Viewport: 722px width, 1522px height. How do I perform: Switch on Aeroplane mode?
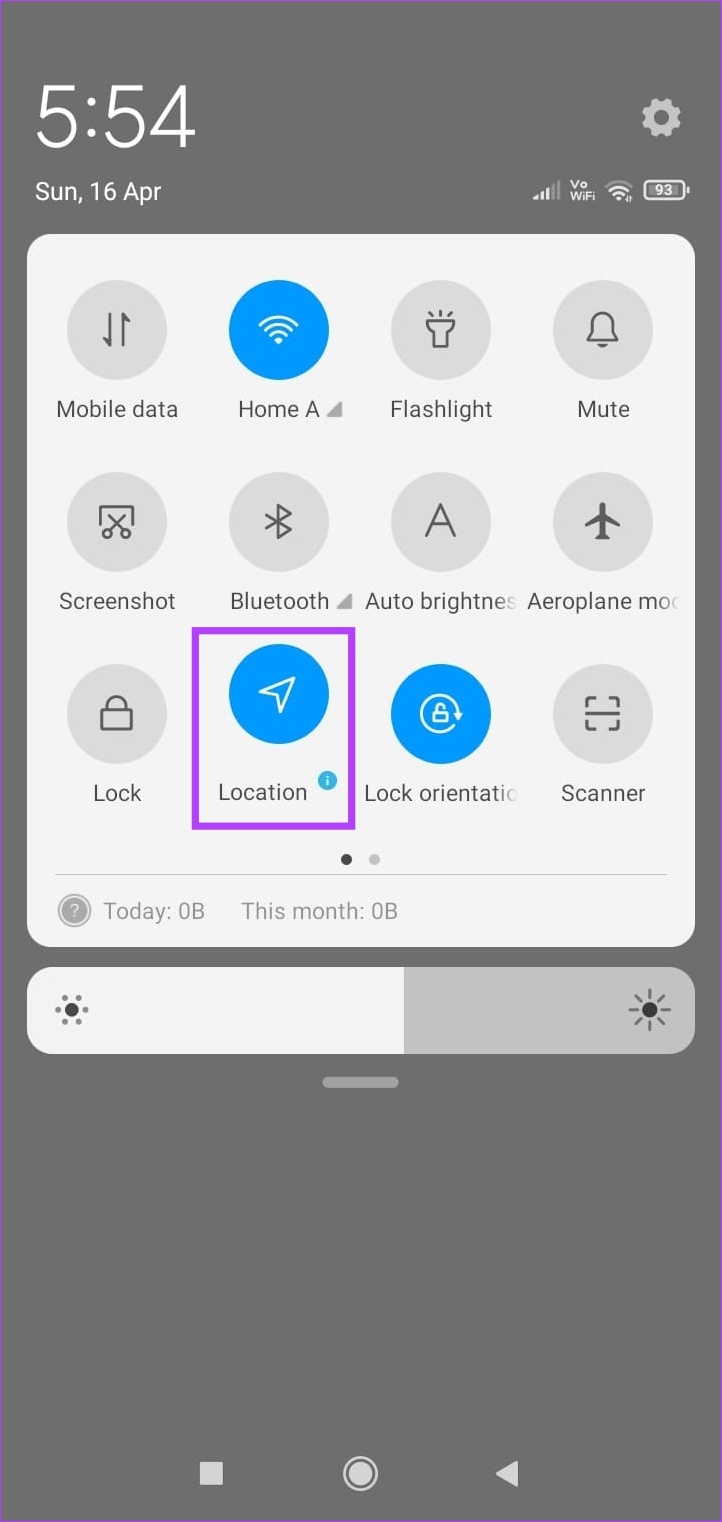[603, 522]
